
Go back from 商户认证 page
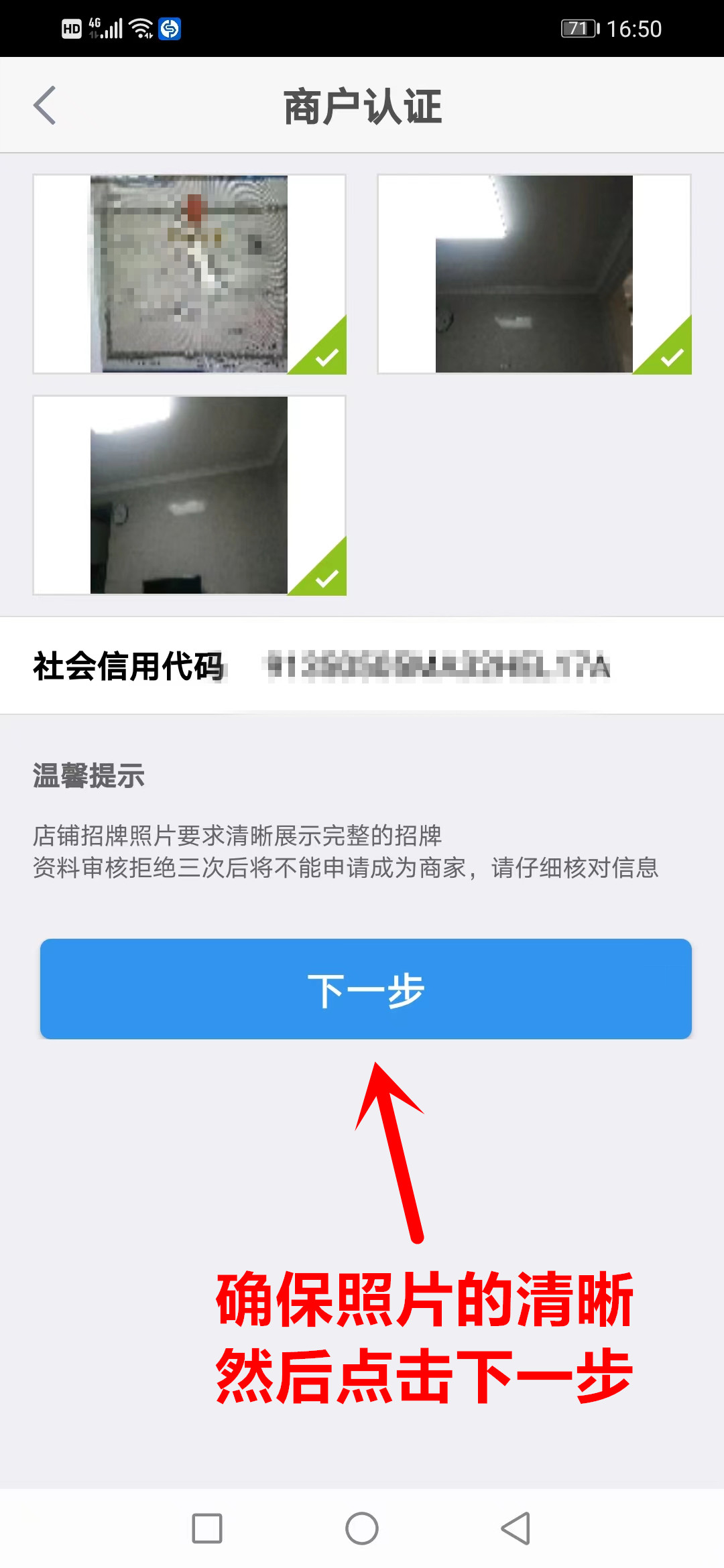pos(44,106)
